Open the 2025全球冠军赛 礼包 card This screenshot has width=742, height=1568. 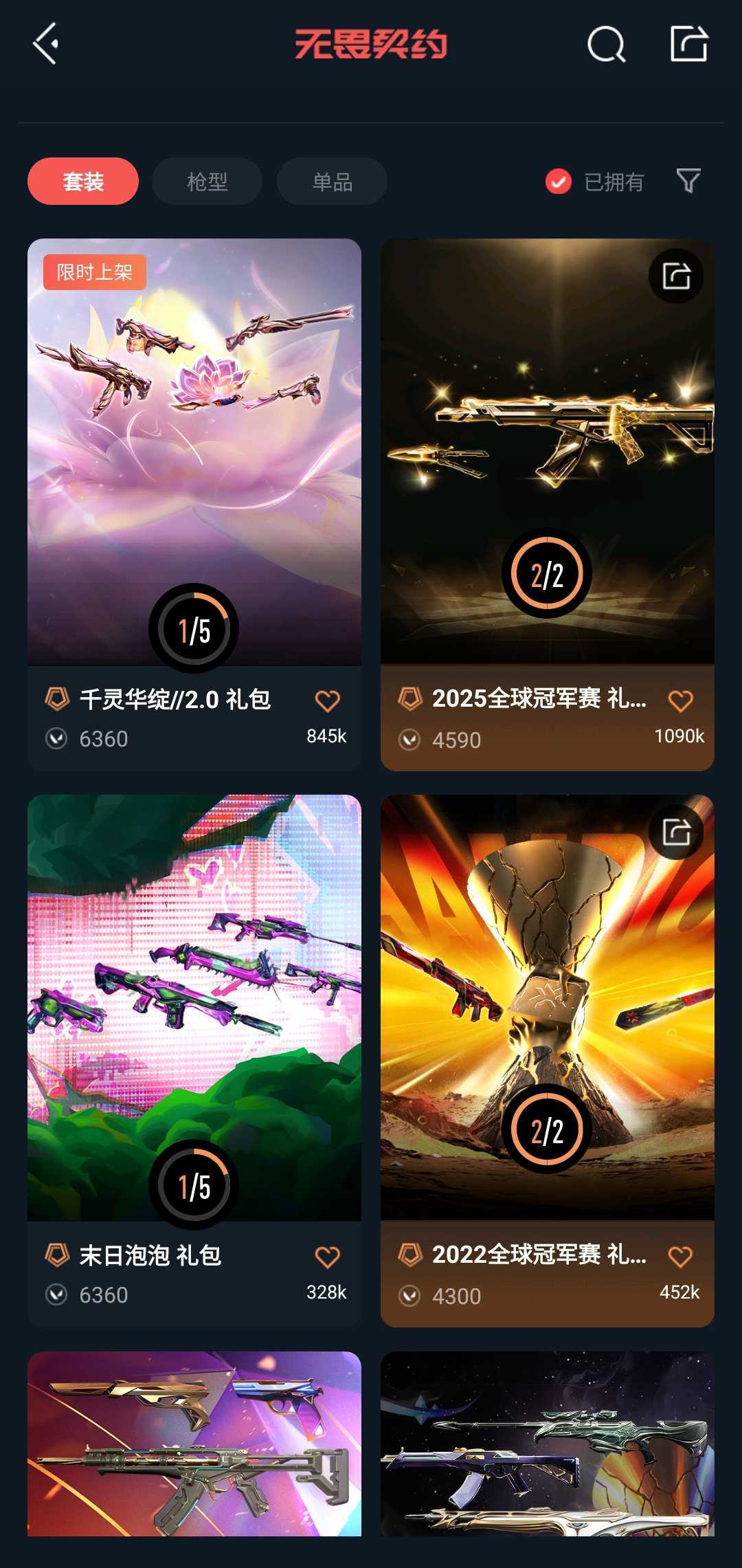click(547, 454)
